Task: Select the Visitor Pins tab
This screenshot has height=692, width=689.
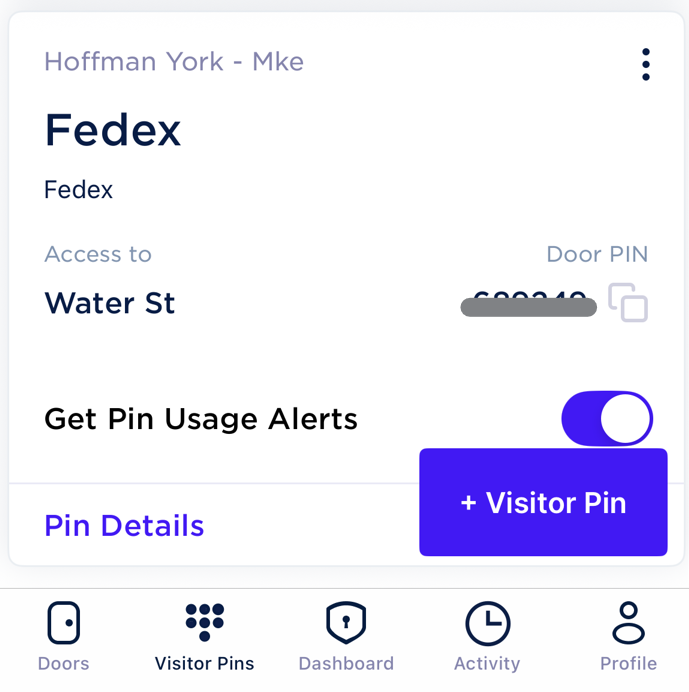Action: (204, 637)
